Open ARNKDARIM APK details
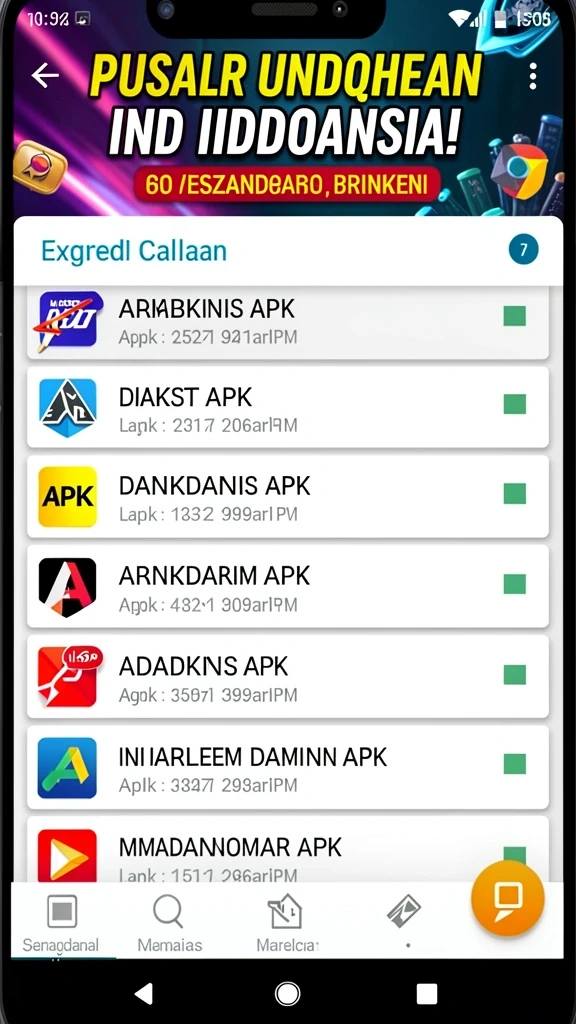The width and height of the screenshot is (576, 1024). point(287,586)
